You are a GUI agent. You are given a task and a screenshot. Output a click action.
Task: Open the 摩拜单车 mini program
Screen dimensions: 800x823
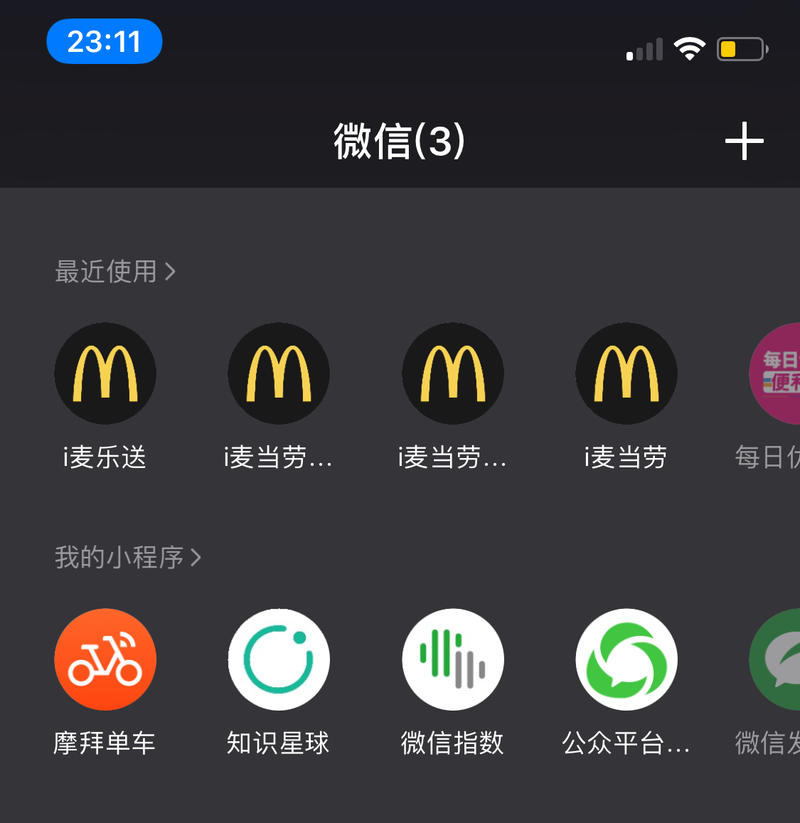tap(105, 659)
